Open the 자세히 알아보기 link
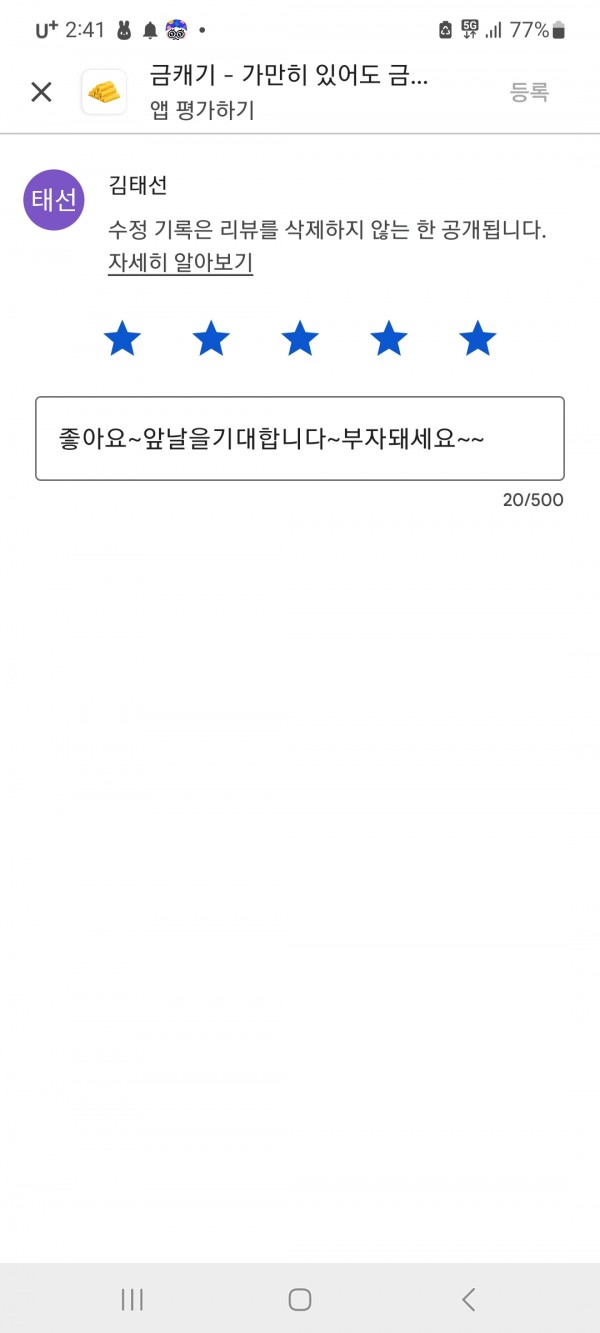This screenshot has height=1333, width=600. pos(180,264)
